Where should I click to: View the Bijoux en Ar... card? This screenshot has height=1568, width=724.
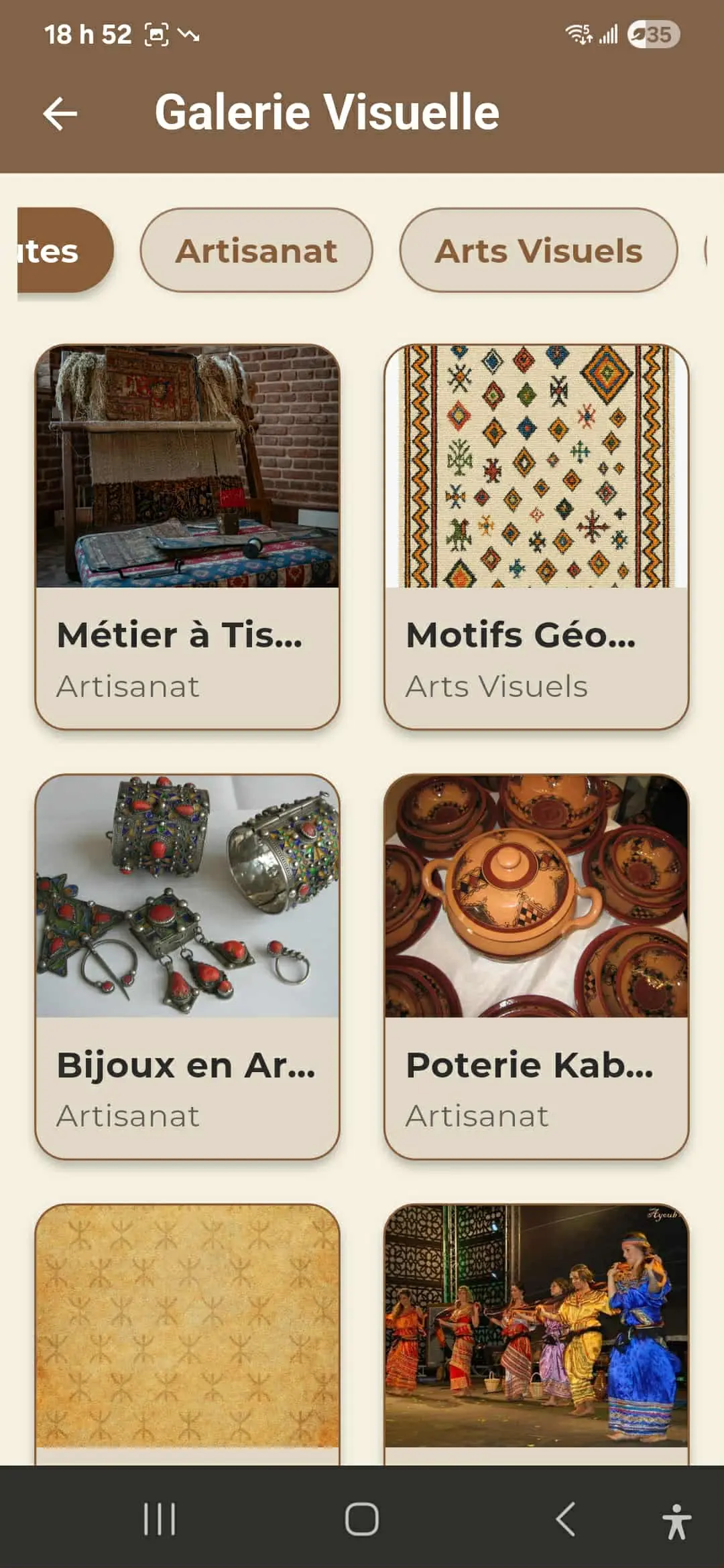click(188, 966)
